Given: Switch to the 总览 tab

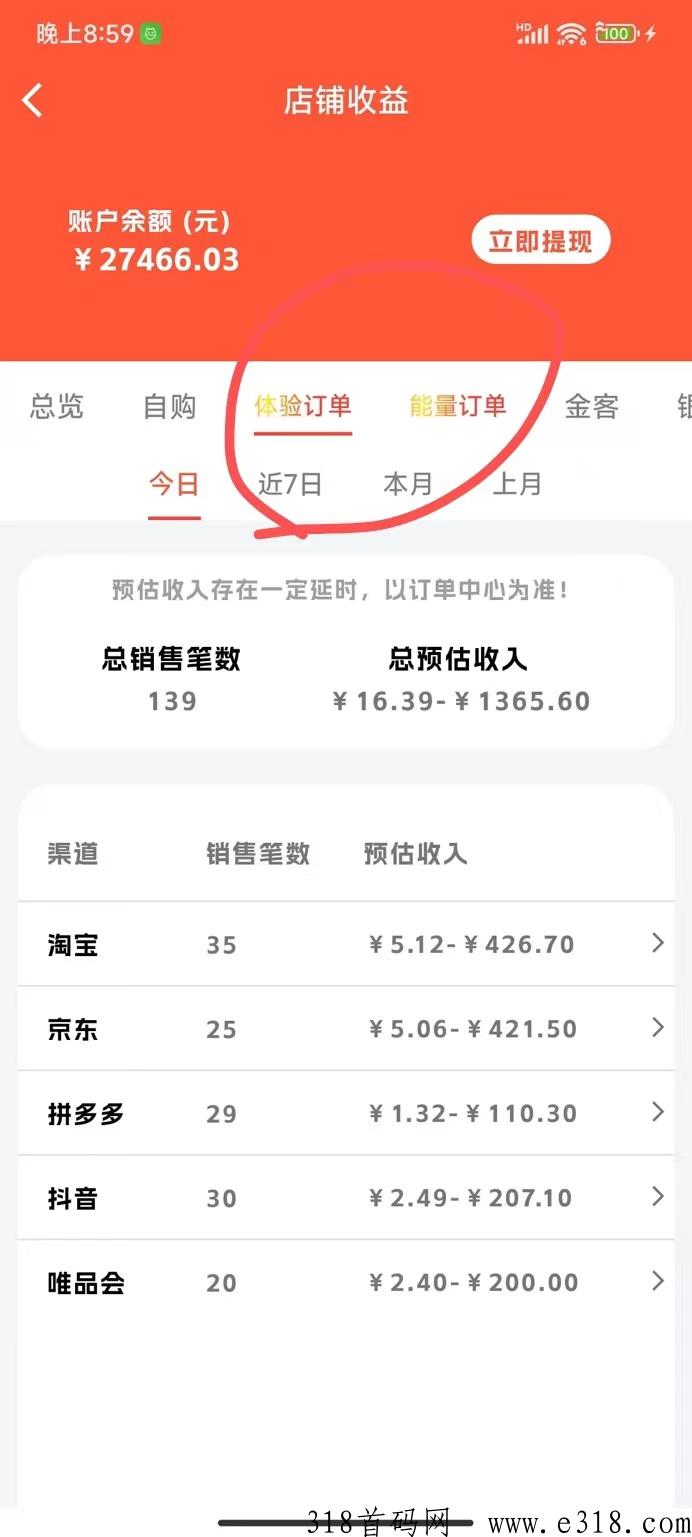Looking at the screenshot, I should 57,407.
